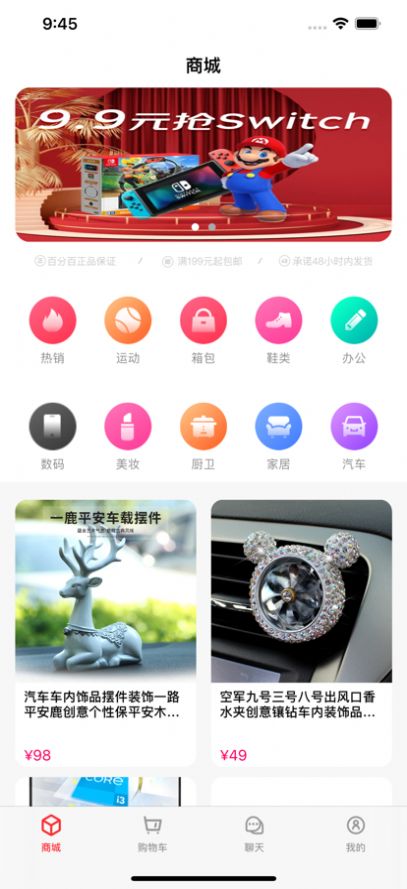This screenshot has height=889, width=407.
Task: Open the 家居 category
Action: [279, 437]
